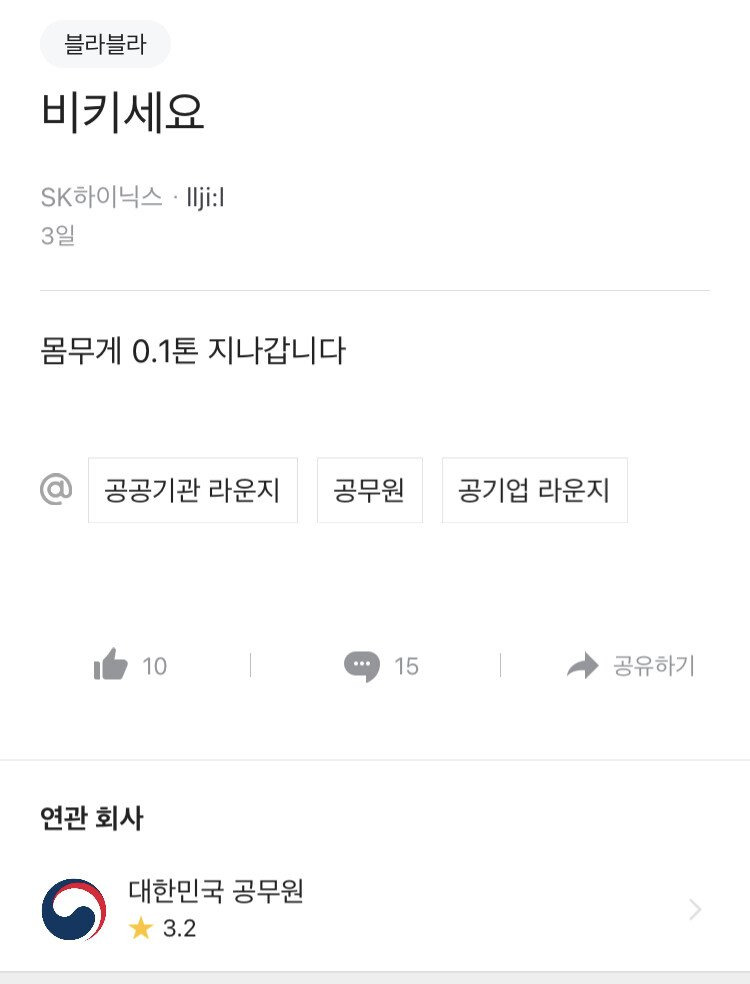750x984 pixels.
Task: Open the 블라블라 topic chip
Action: click(105, 44)
